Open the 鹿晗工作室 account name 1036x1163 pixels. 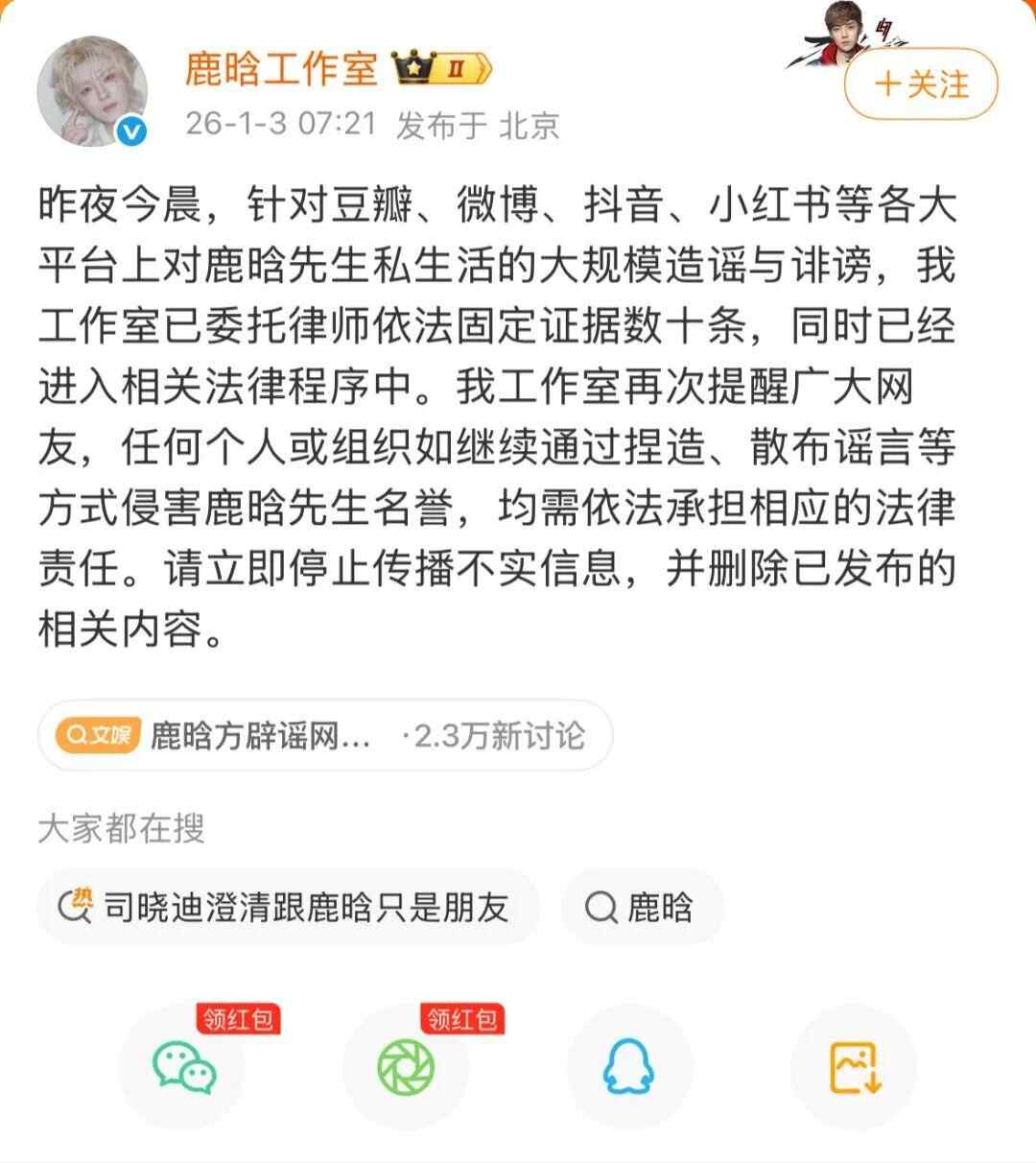(281, 69)
